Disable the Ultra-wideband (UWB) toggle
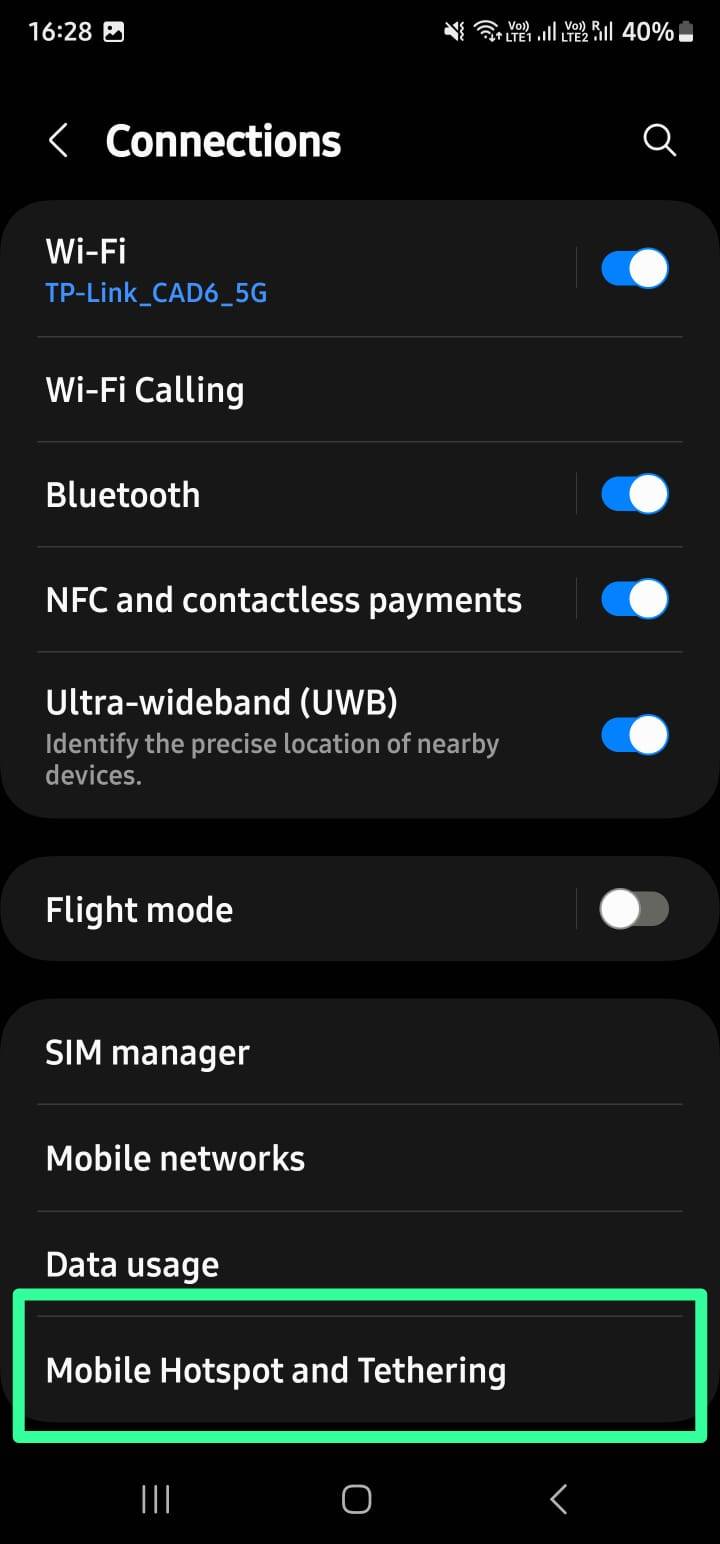The width and height of the screenshot is (720, 1544). (634, 735)
